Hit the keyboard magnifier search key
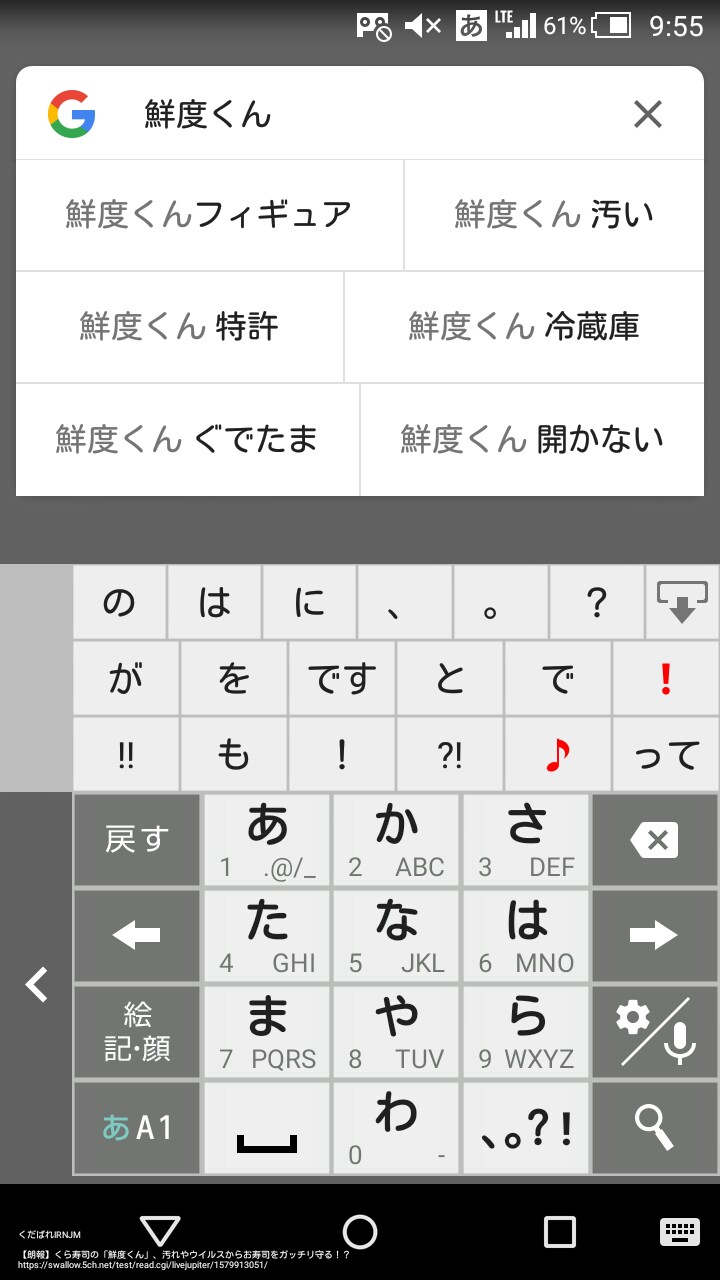 (655, 1128)
